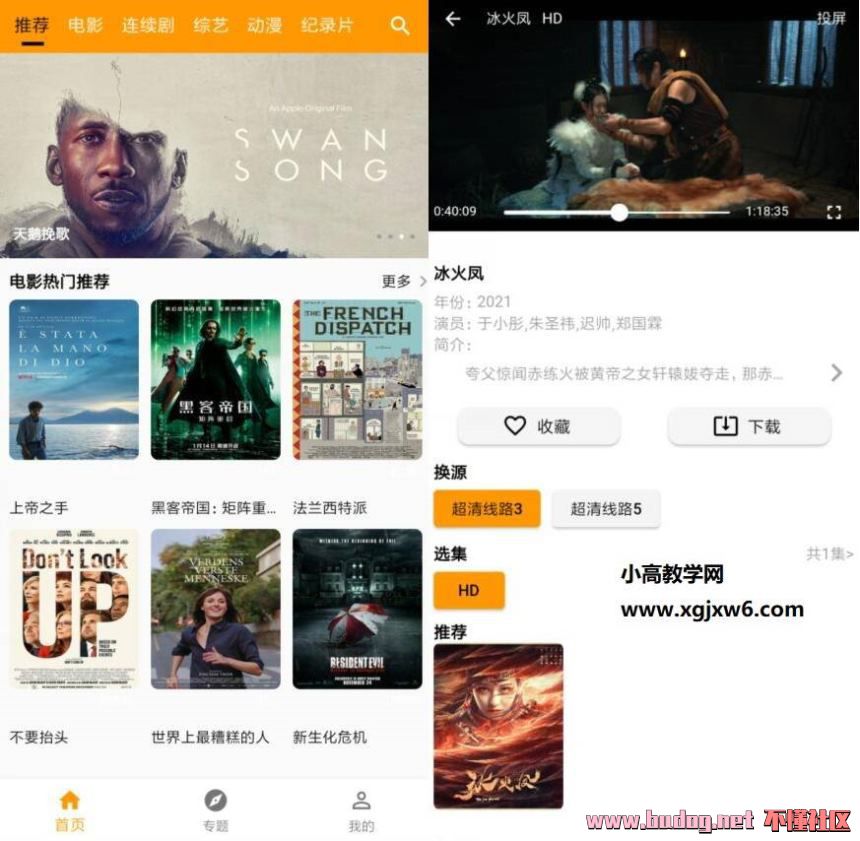Switch to the 连续剧 tab
The width and height of the screenshot is (860, 841).
pyautogui.click(x=147, y=26)
